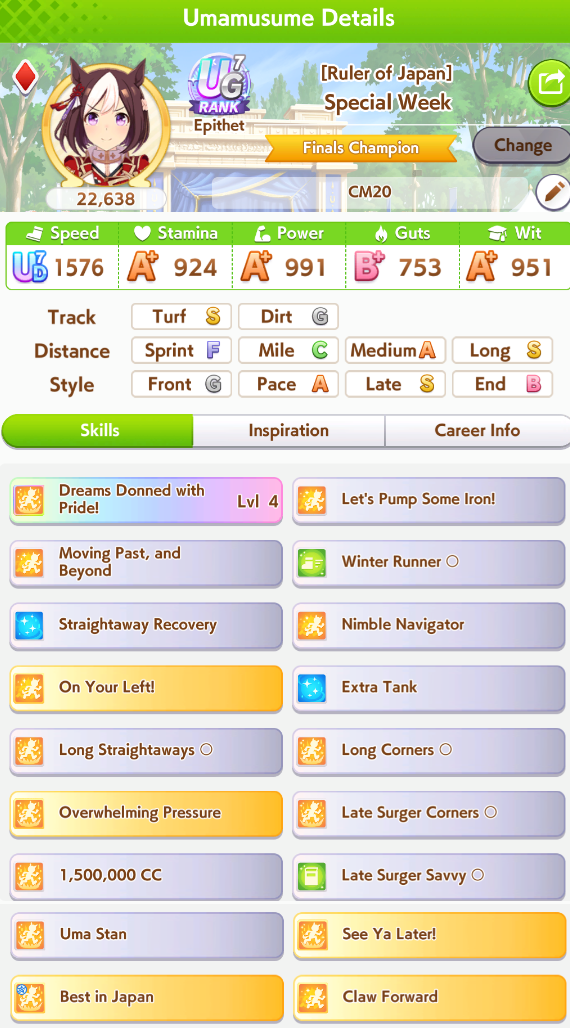Open the Claw Forward skill

pyautogui.click(x=429, y=998)
